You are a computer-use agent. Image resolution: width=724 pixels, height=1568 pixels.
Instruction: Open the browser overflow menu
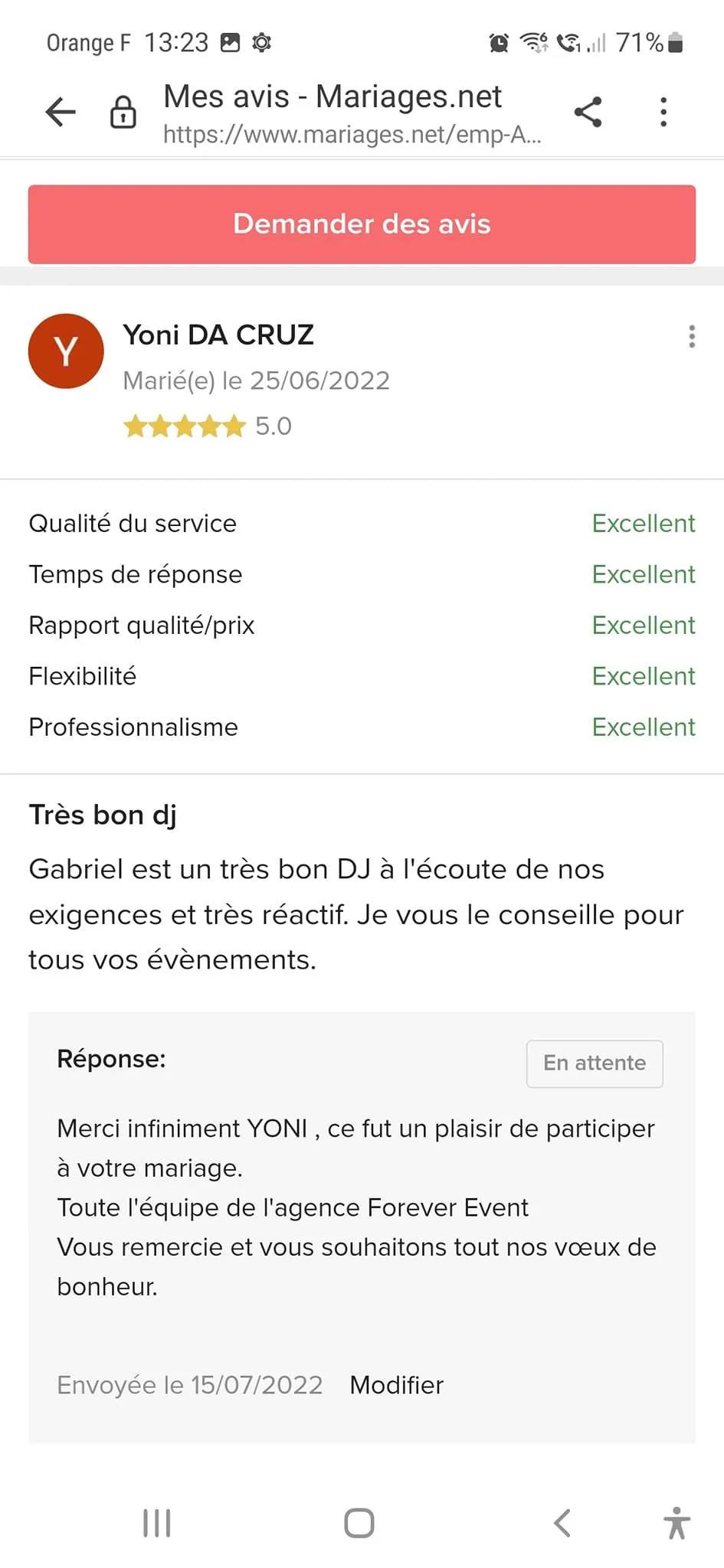click(663, 113)
